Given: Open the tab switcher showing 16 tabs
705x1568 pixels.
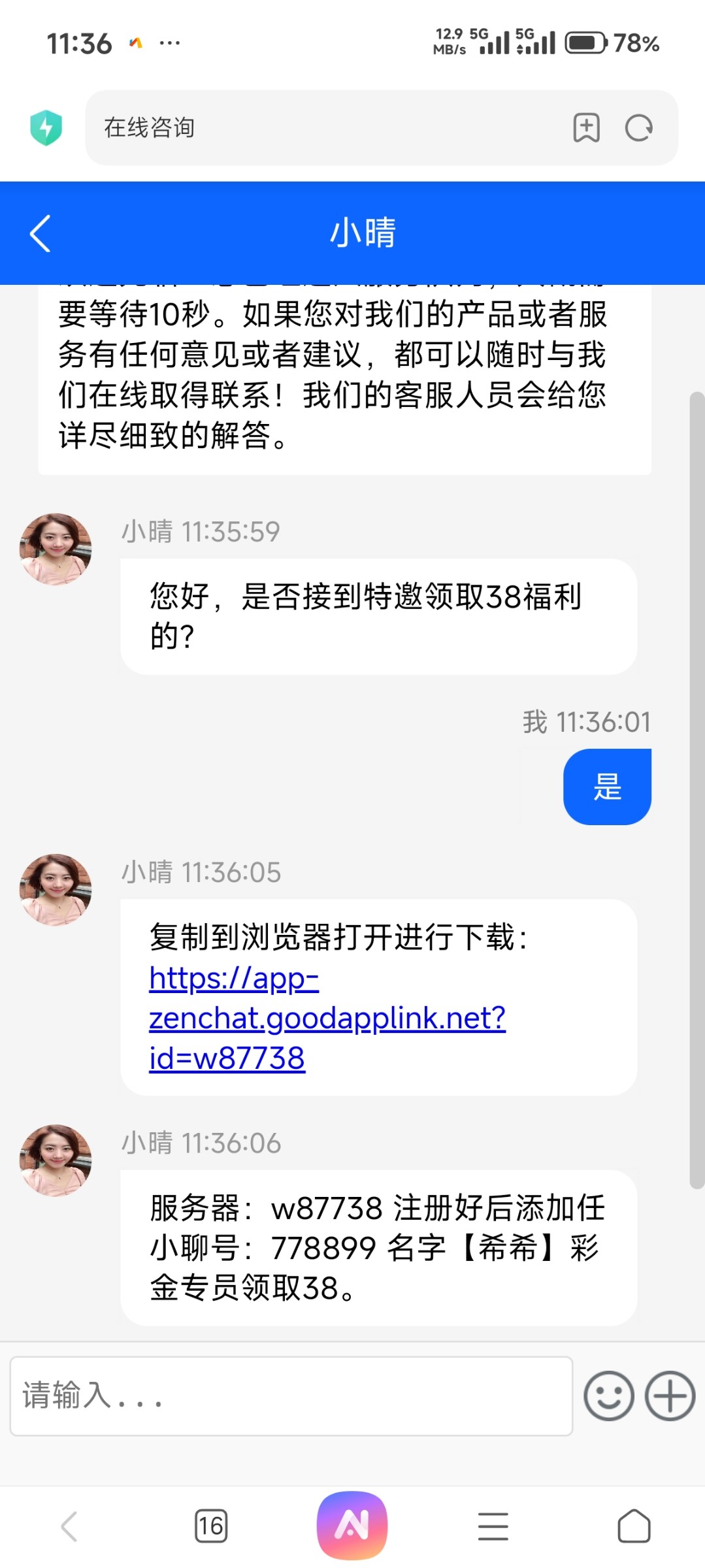Looking at the screenshot, I should click(x=210, y=1524).
